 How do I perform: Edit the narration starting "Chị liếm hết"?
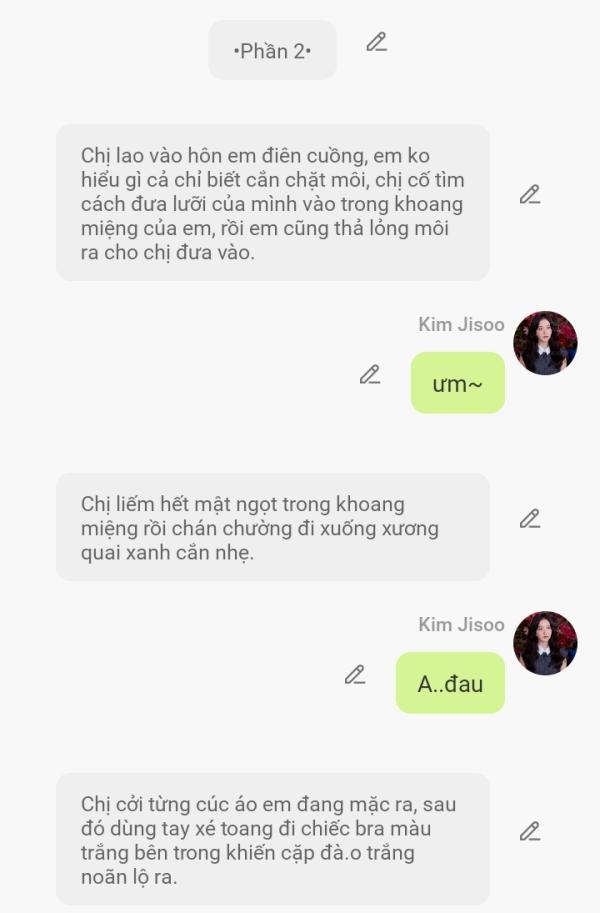click(530, 519)
